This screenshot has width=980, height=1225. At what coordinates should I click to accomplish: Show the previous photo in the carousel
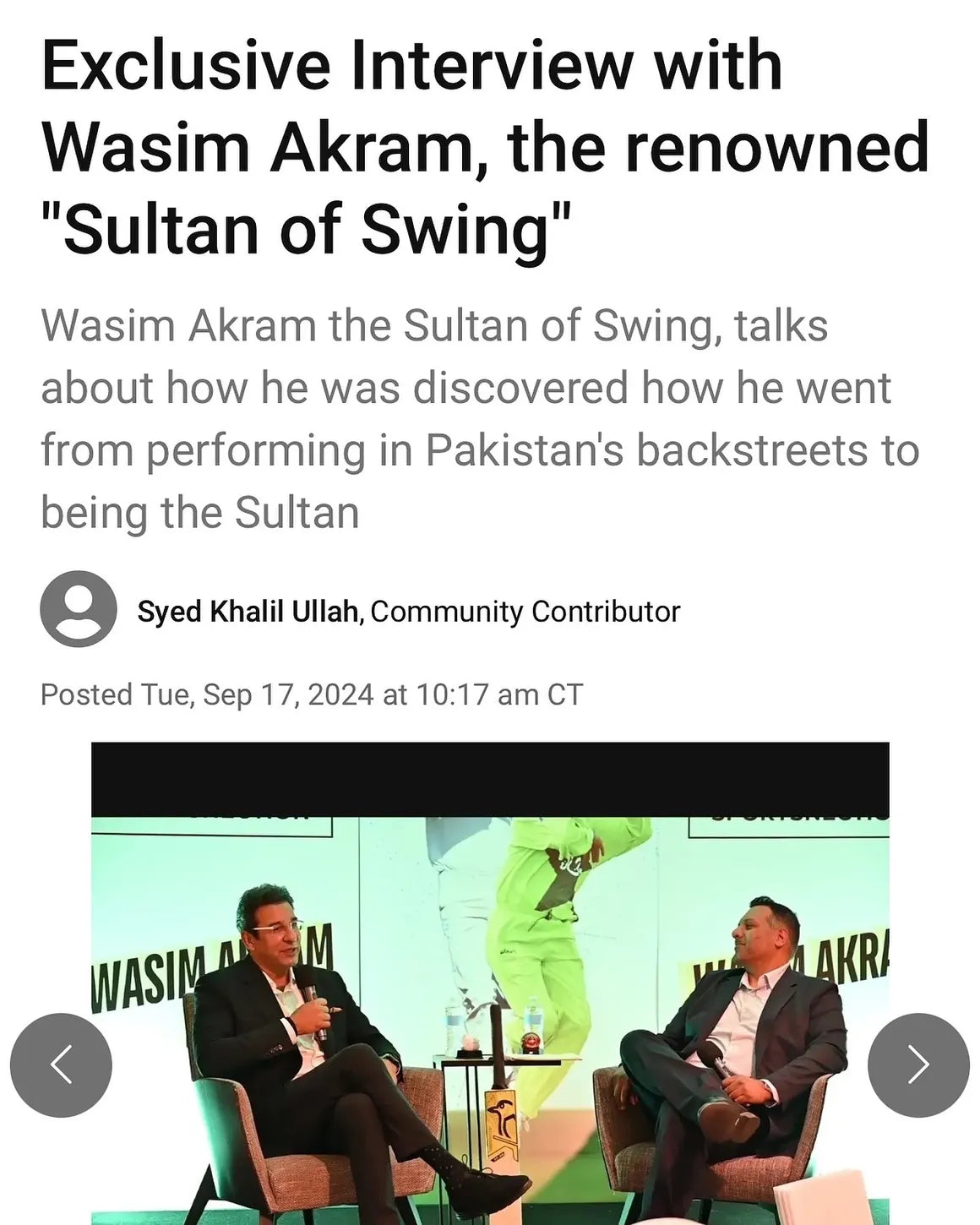pyautogui.click(x=61, y=1064)
